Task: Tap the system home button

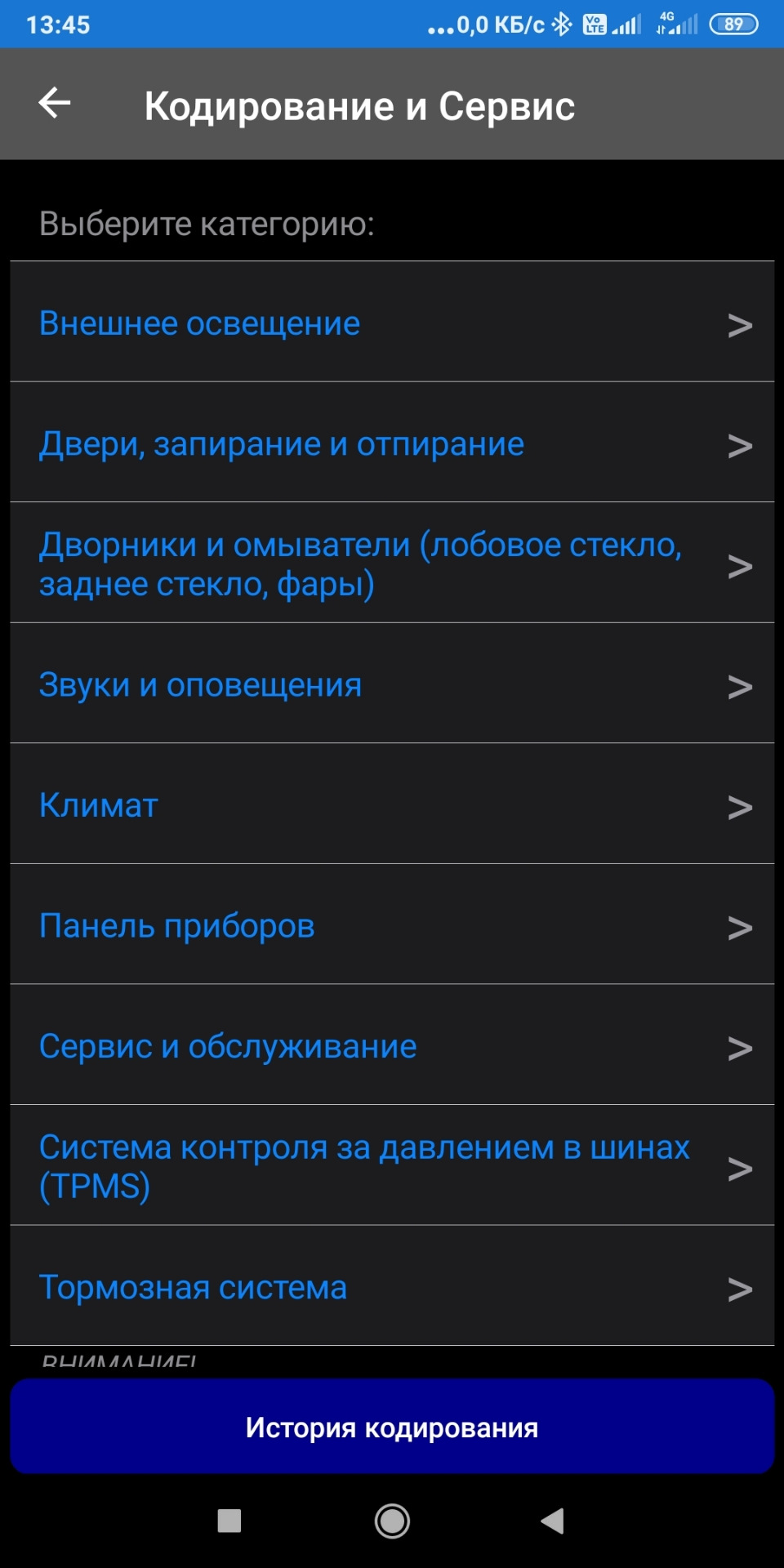Action: click(392, 1521)
